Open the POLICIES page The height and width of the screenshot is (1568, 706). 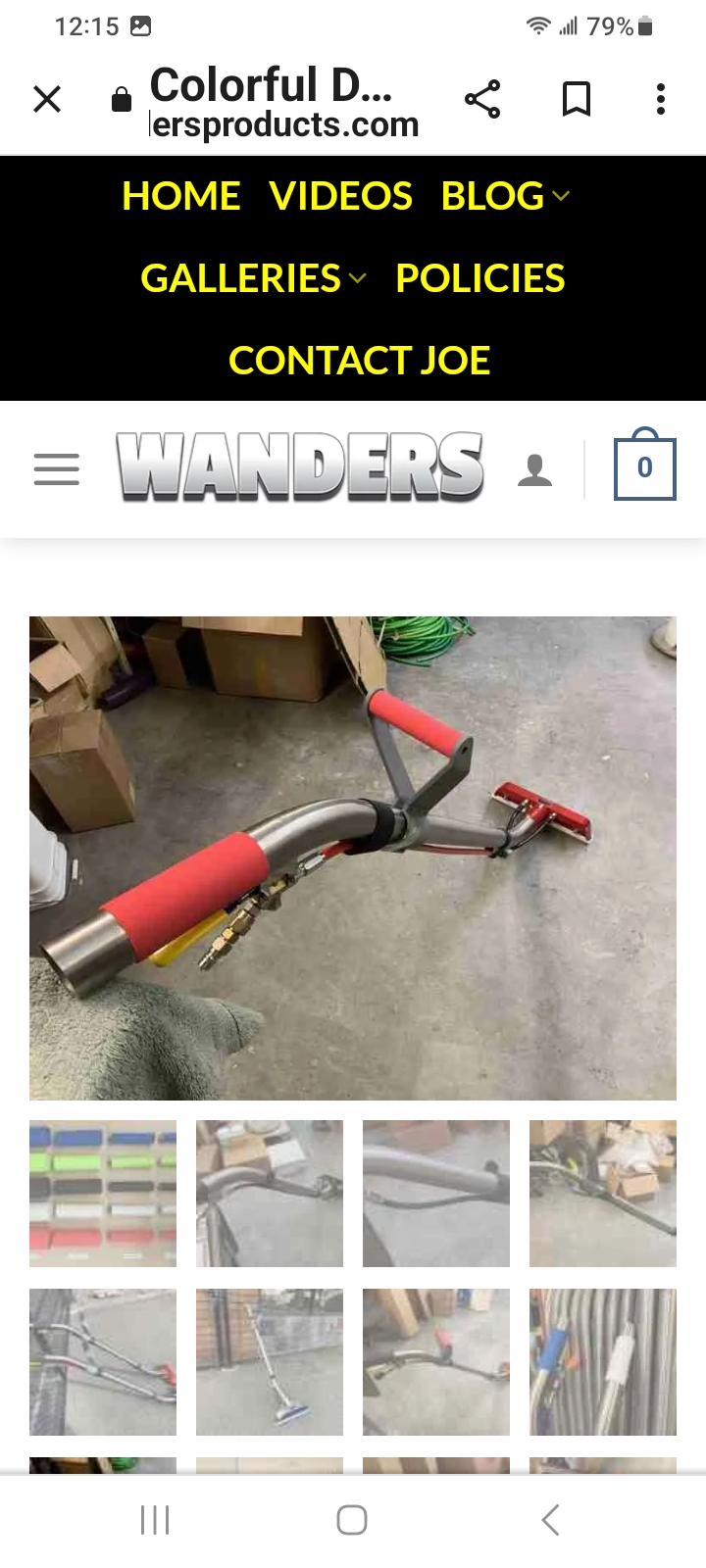tap(479, 278)
